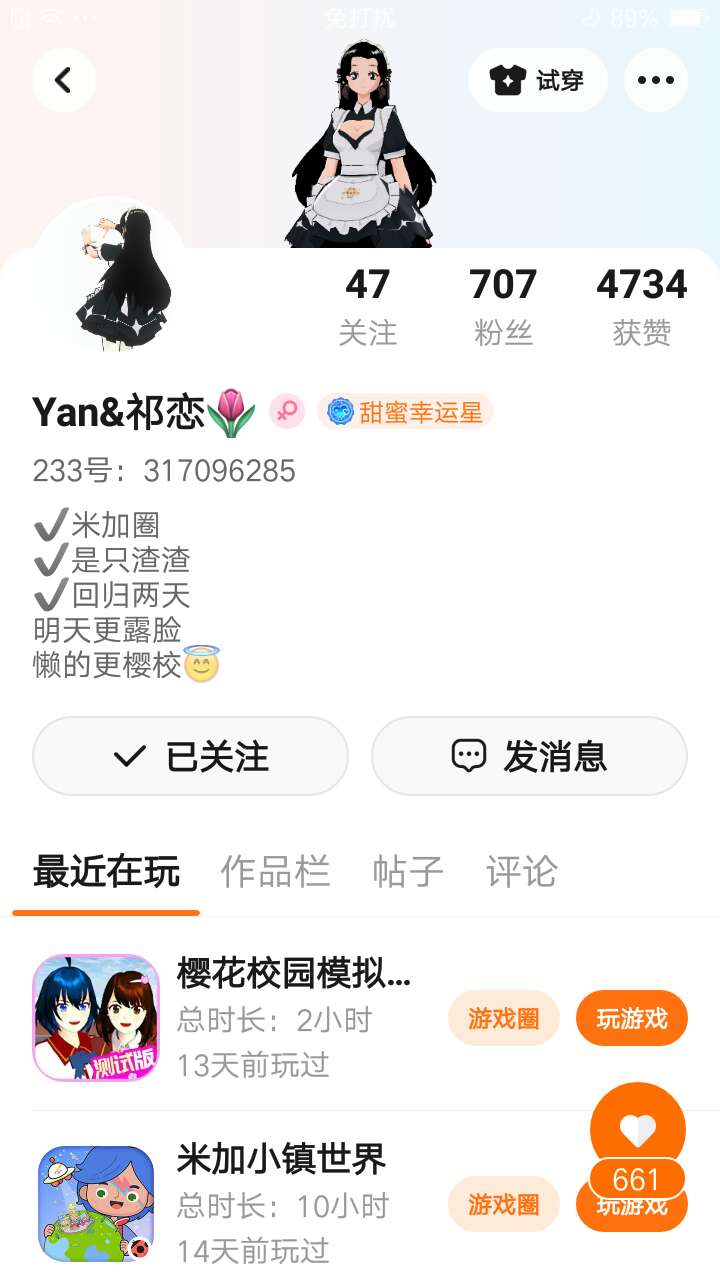Tap the floating heart like button
The width and height of the screenshot is (720, 1280).
[638, 1130]
